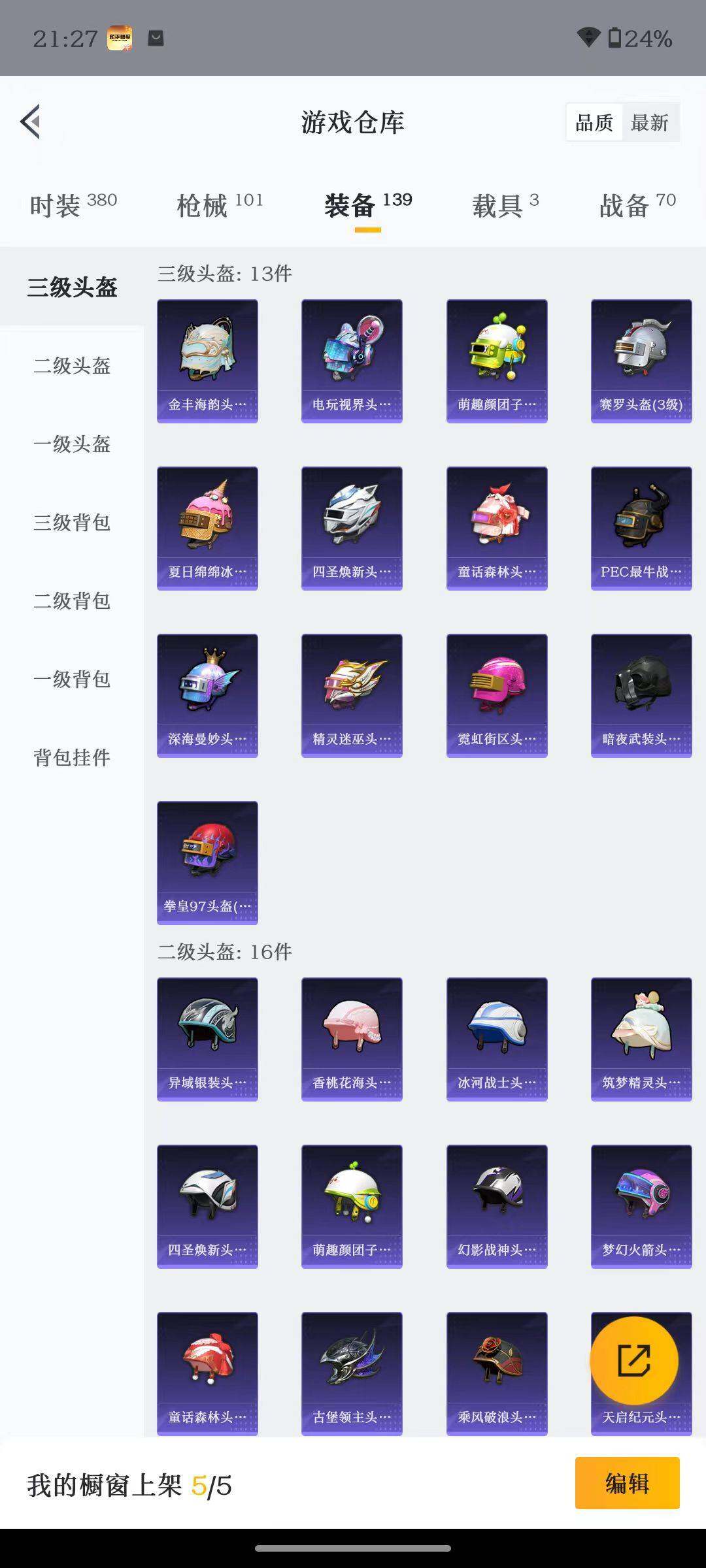Image resolution: width=706 pixels, height=1568 pixels.
Task: Jump to 三级背包 category
Action: pyautogui.click(x=72, y=523)
